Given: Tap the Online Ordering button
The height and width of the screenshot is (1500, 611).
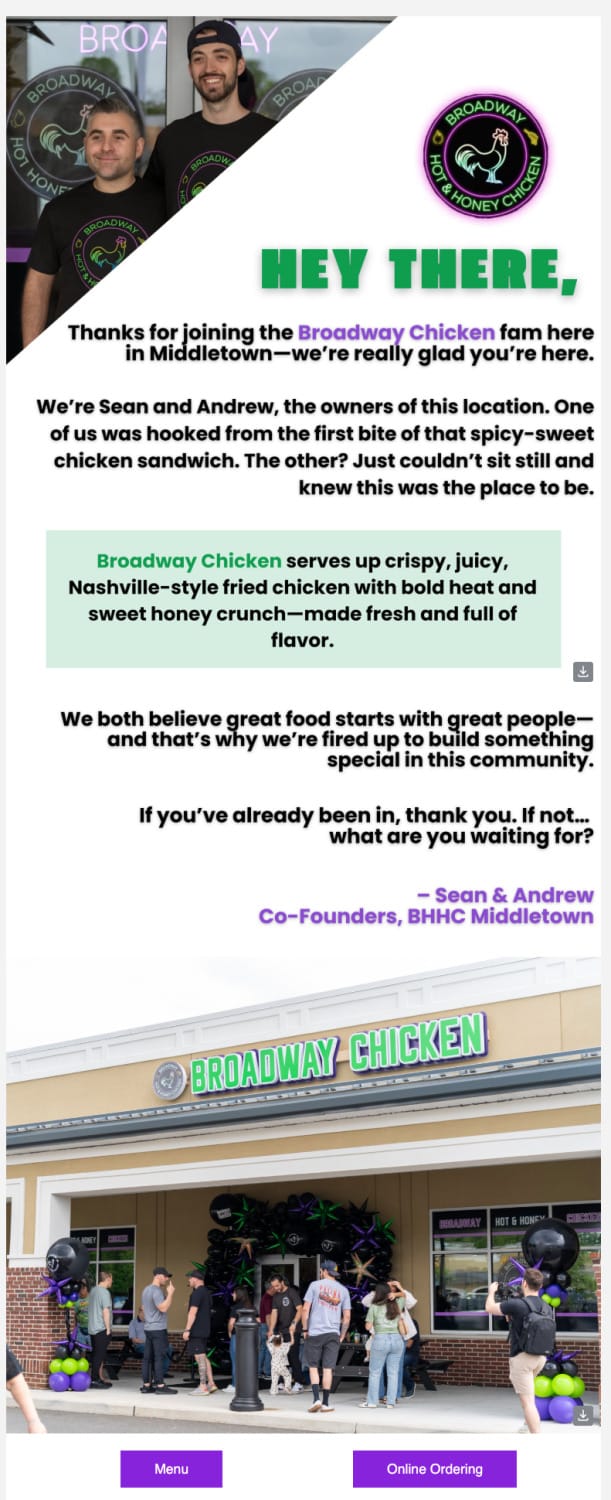Looking at the screenshot, I should pos(434,1469).
